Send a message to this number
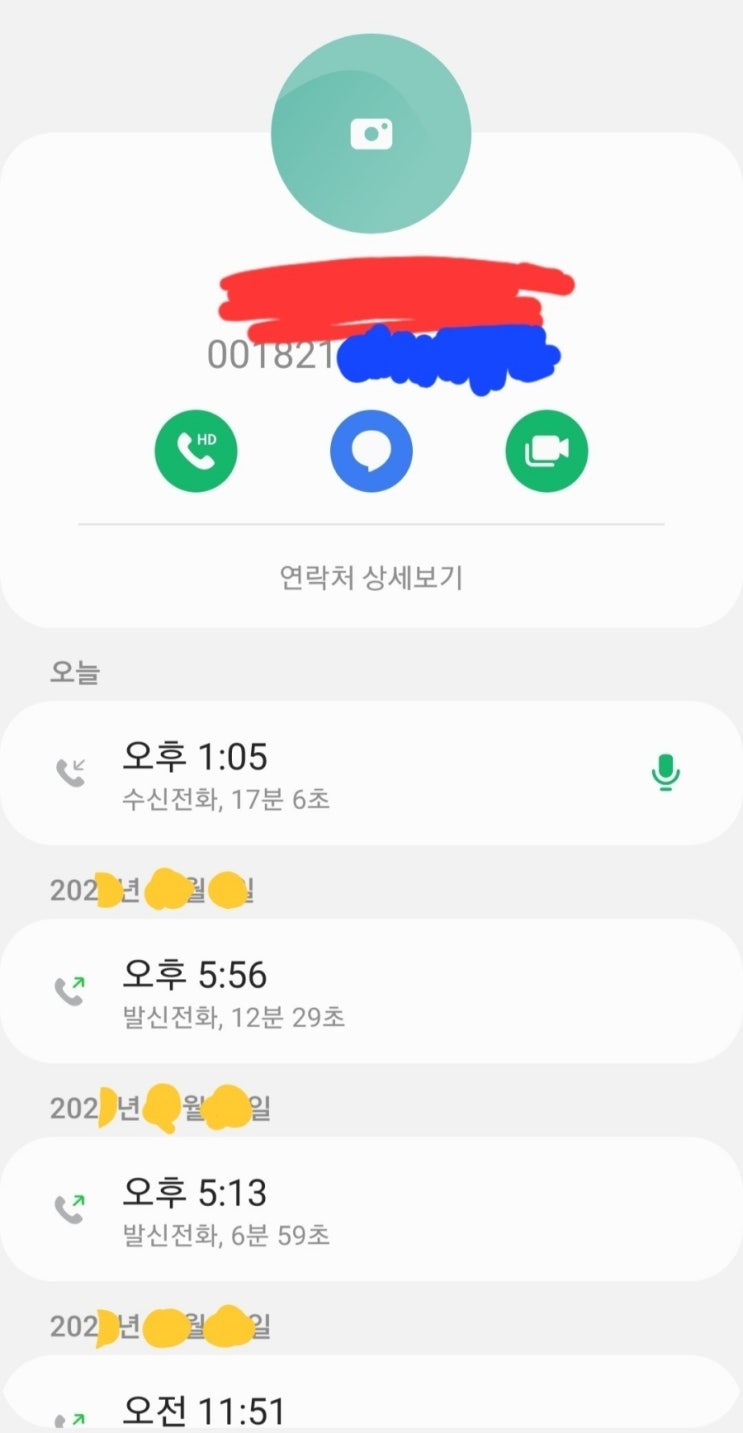Screen dimensions: 743x1433 click(371, 452)
